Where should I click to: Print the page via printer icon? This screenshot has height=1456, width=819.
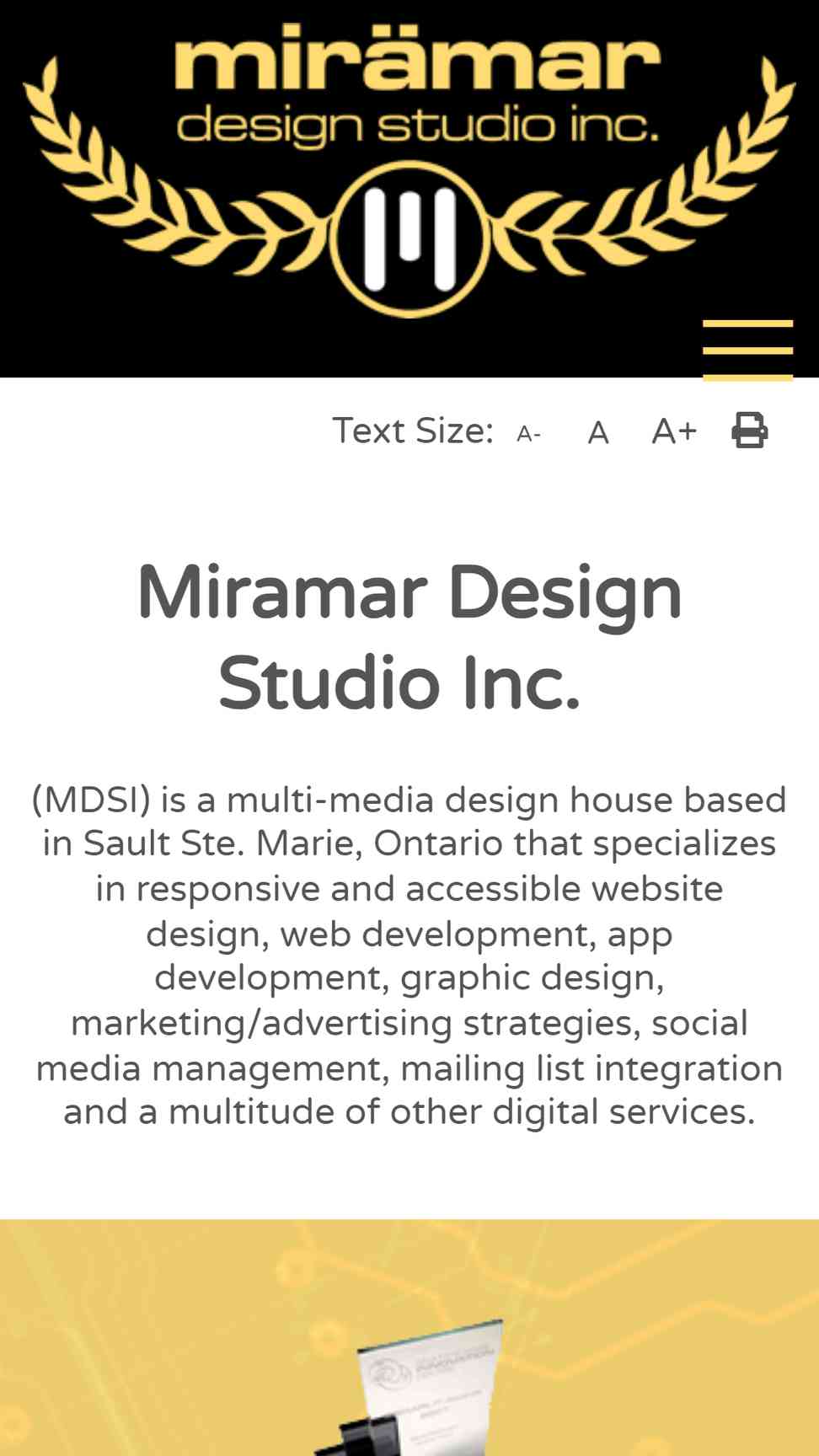749,430
